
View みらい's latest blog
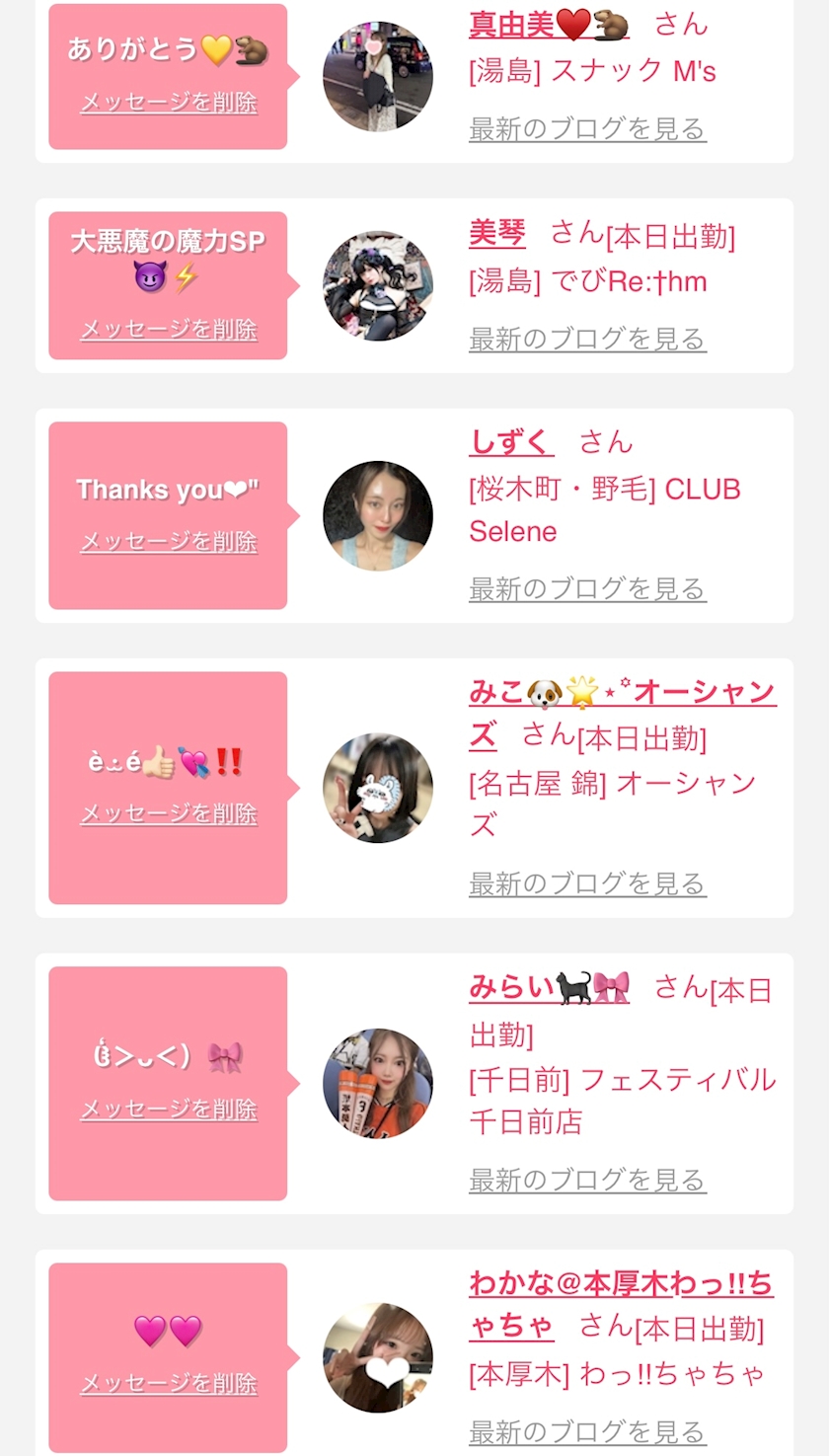(587, 1180)
